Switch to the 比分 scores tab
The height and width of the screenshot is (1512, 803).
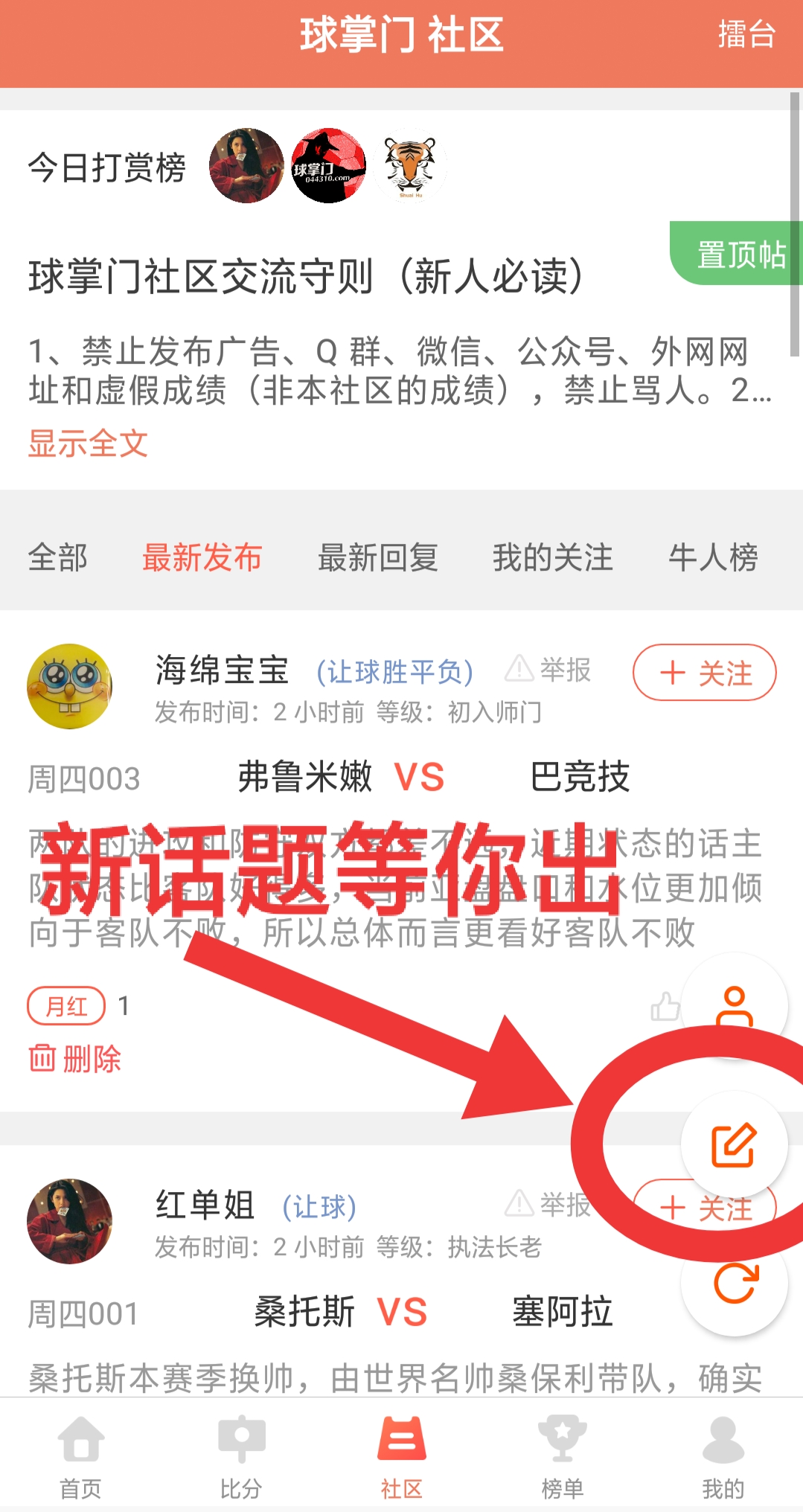tap(240, 1457)
